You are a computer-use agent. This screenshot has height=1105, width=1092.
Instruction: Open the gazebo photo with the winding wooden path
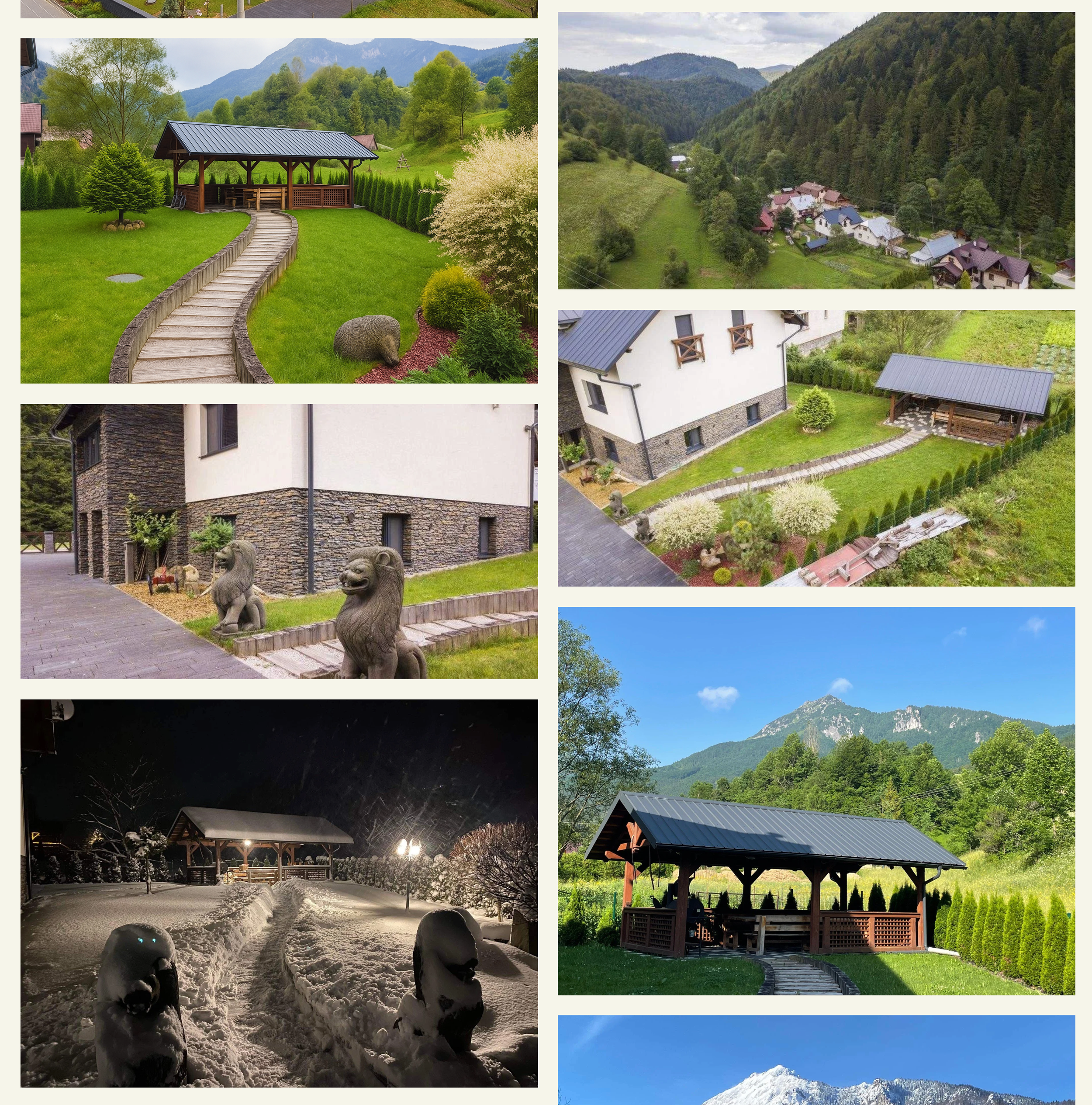click(x=279, y=211)
